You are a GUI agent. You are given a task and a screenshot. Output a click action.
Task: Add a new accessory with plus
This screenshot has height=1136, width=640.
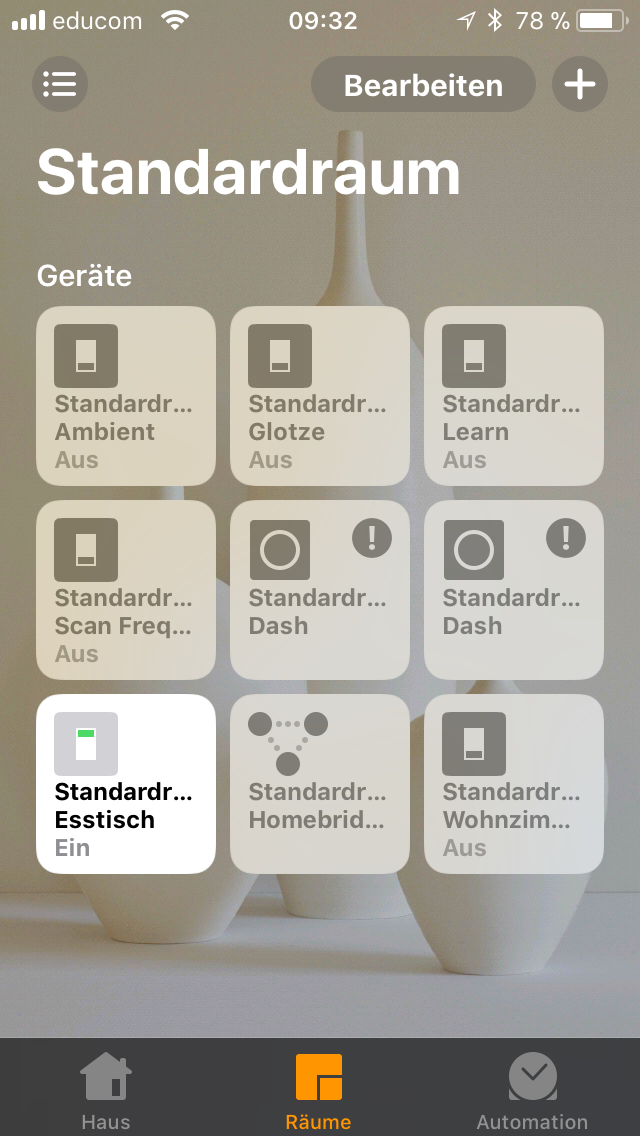click(580, 84)
